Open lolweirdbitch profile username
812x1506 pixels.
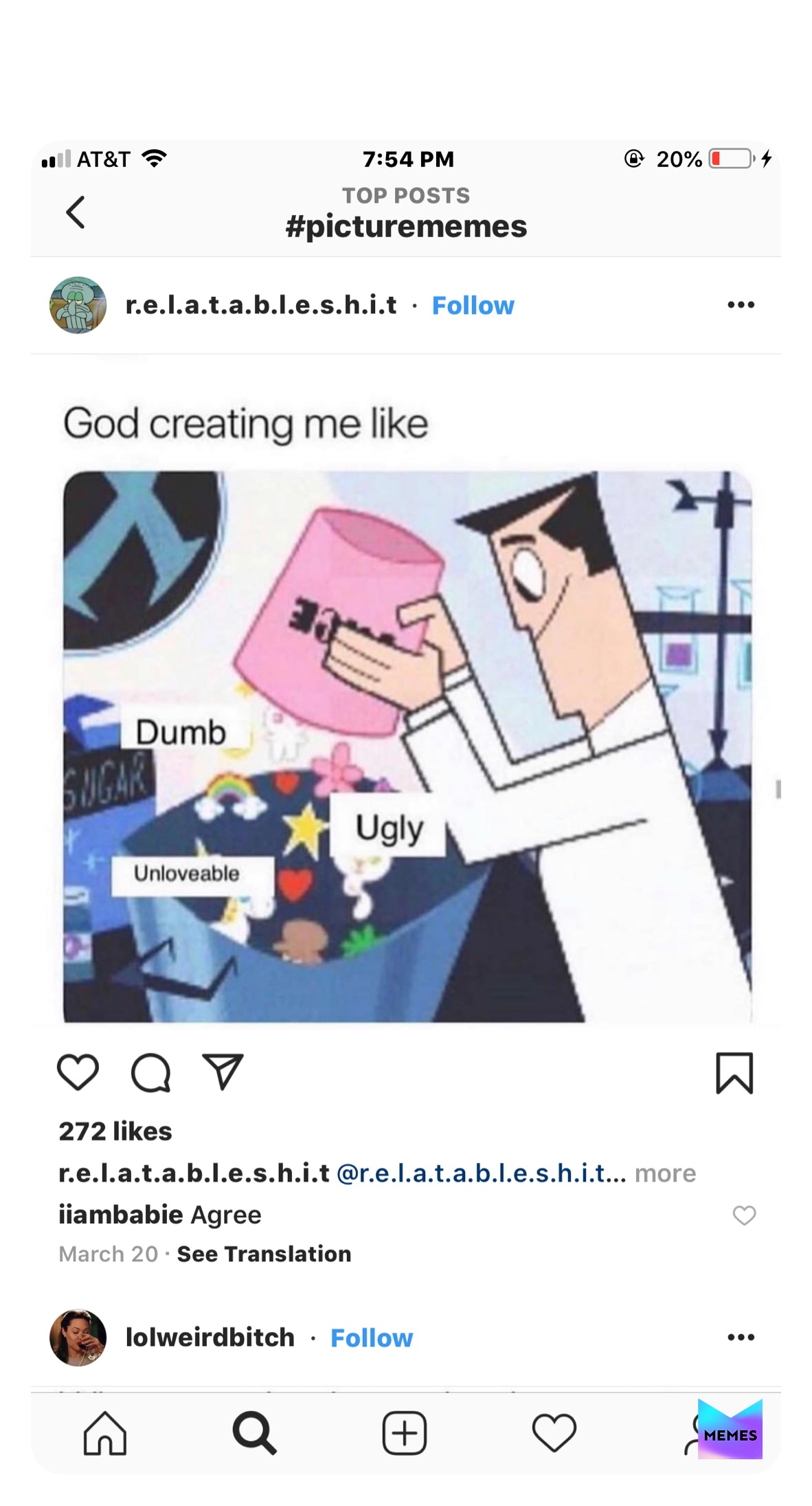tap(210, 1338)
